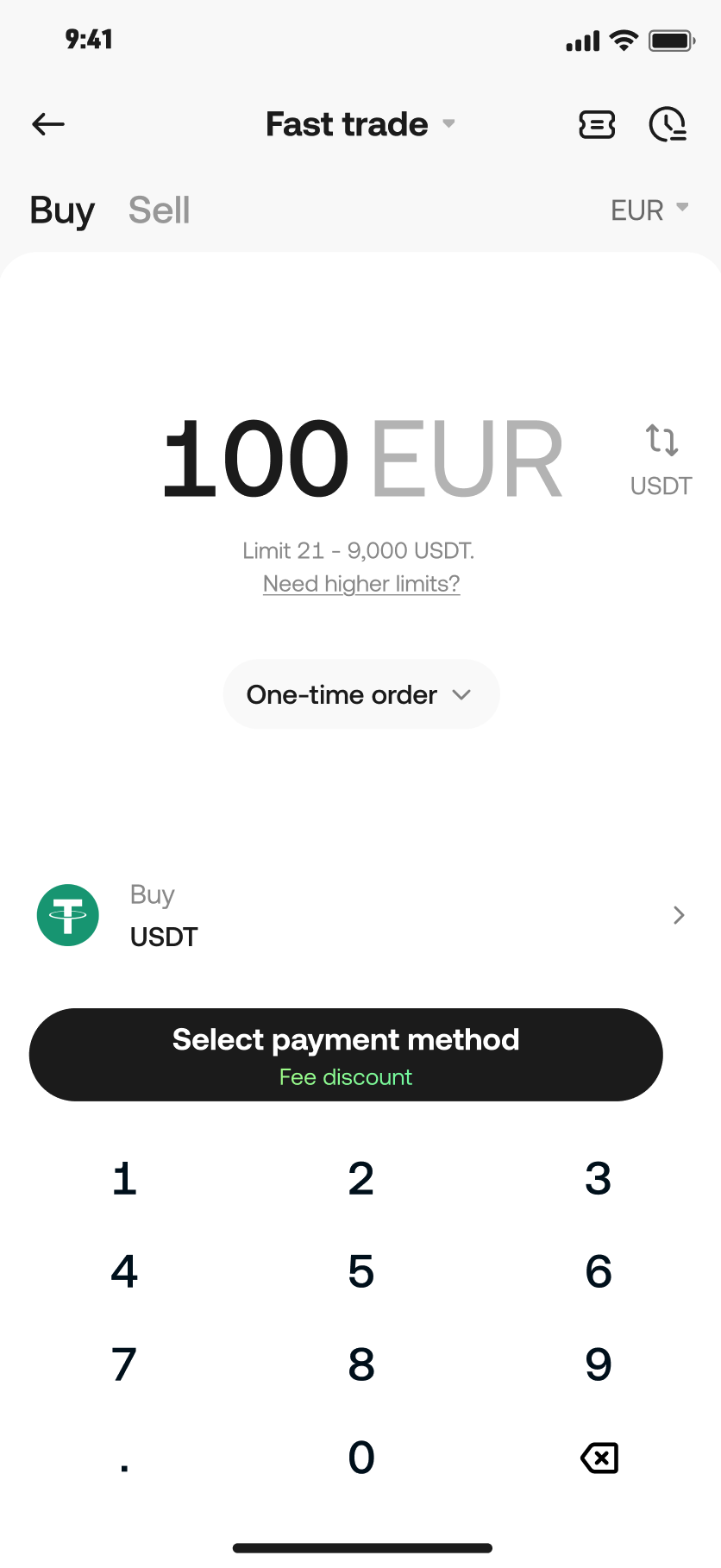Open the coupon ticket icon
Image resolution: width=721 pixels, height=1568 pixels.
597,125
